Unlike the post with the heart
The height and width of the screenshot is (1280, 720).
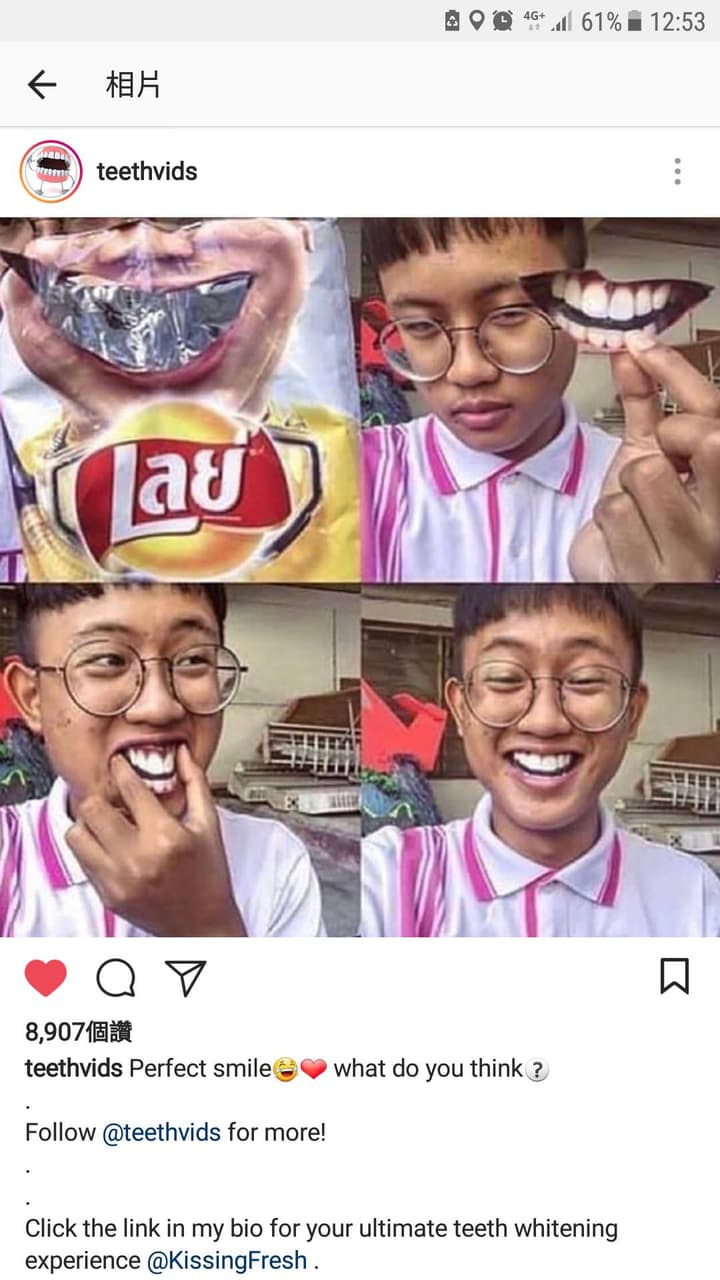(x=46, y=977)
